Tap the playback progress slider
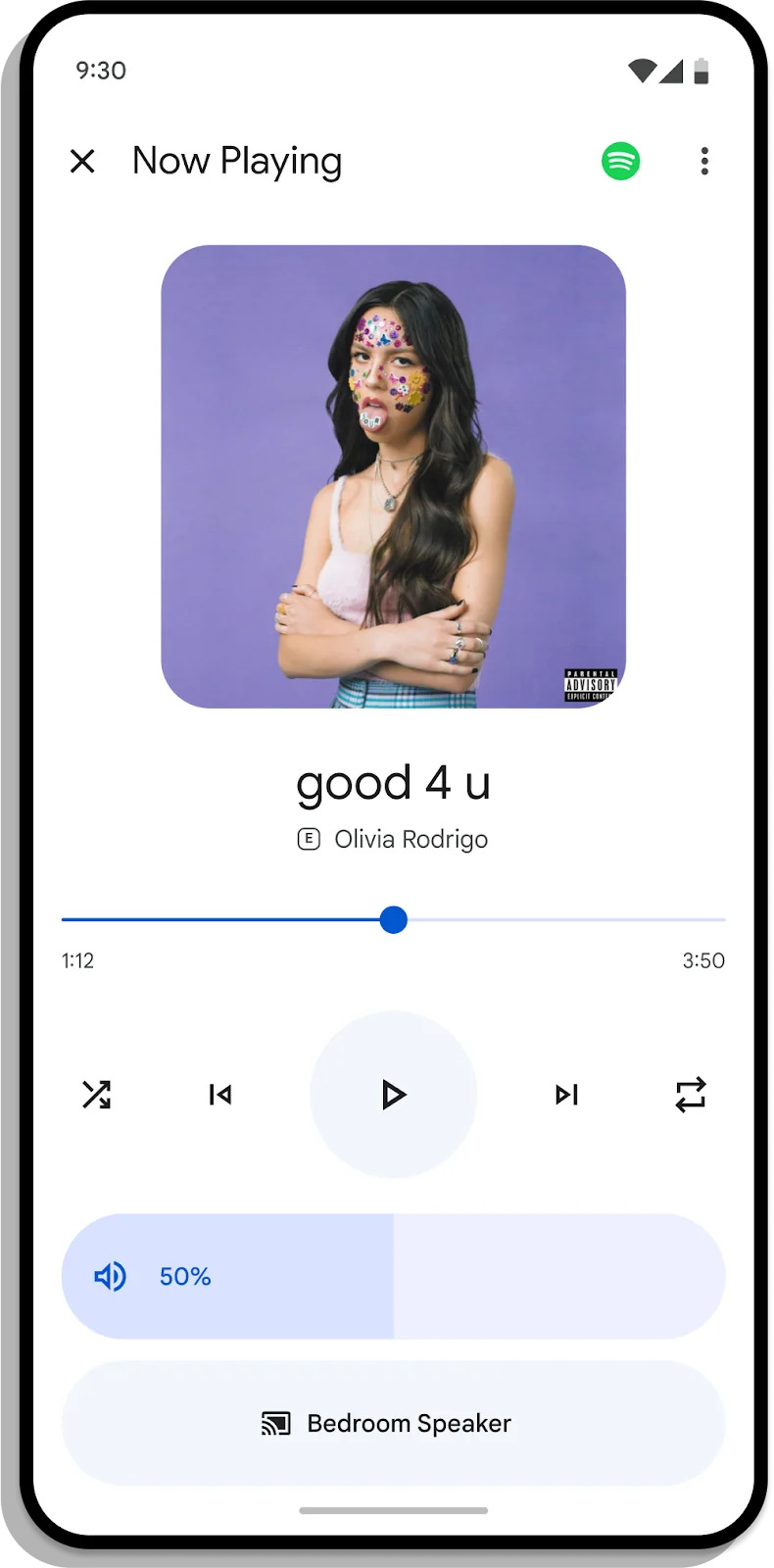Screen dimensions: 774x1568 pyautogui.click(x=393, y=920)
